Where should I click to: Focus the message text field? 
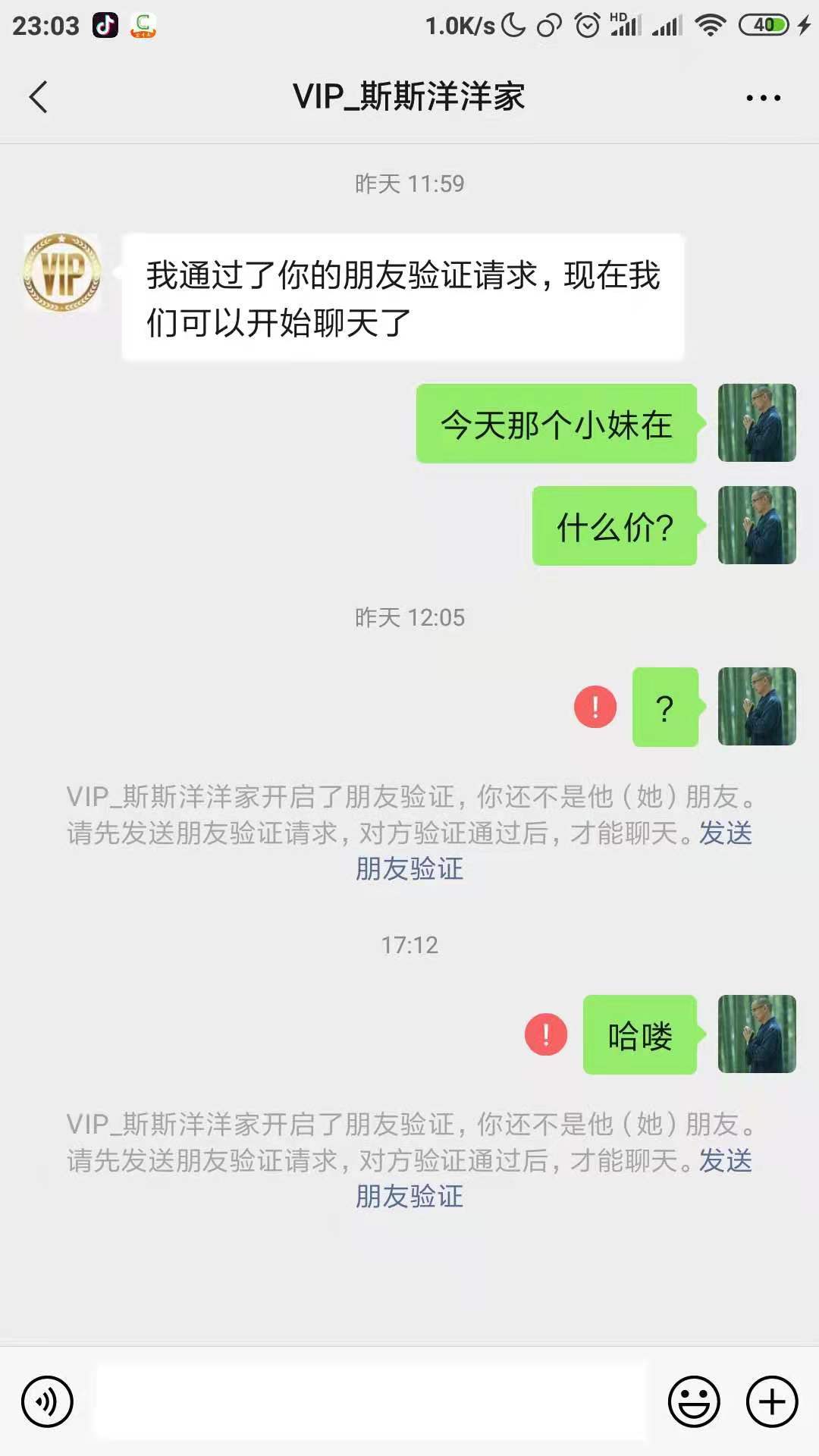click(370, 1401)
